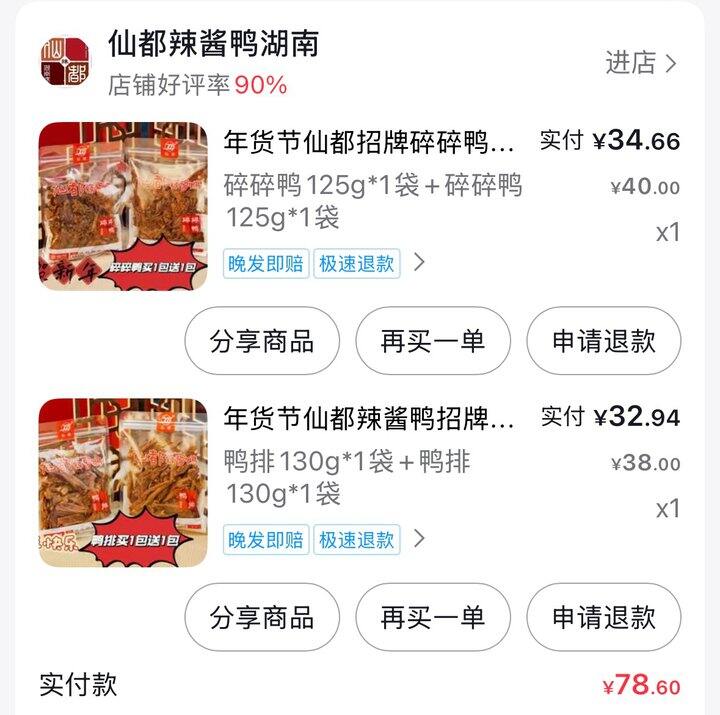Request refund for the 碎碎鸭 order
The height and width of the screenshot is (715, 720).
[603, 341]
